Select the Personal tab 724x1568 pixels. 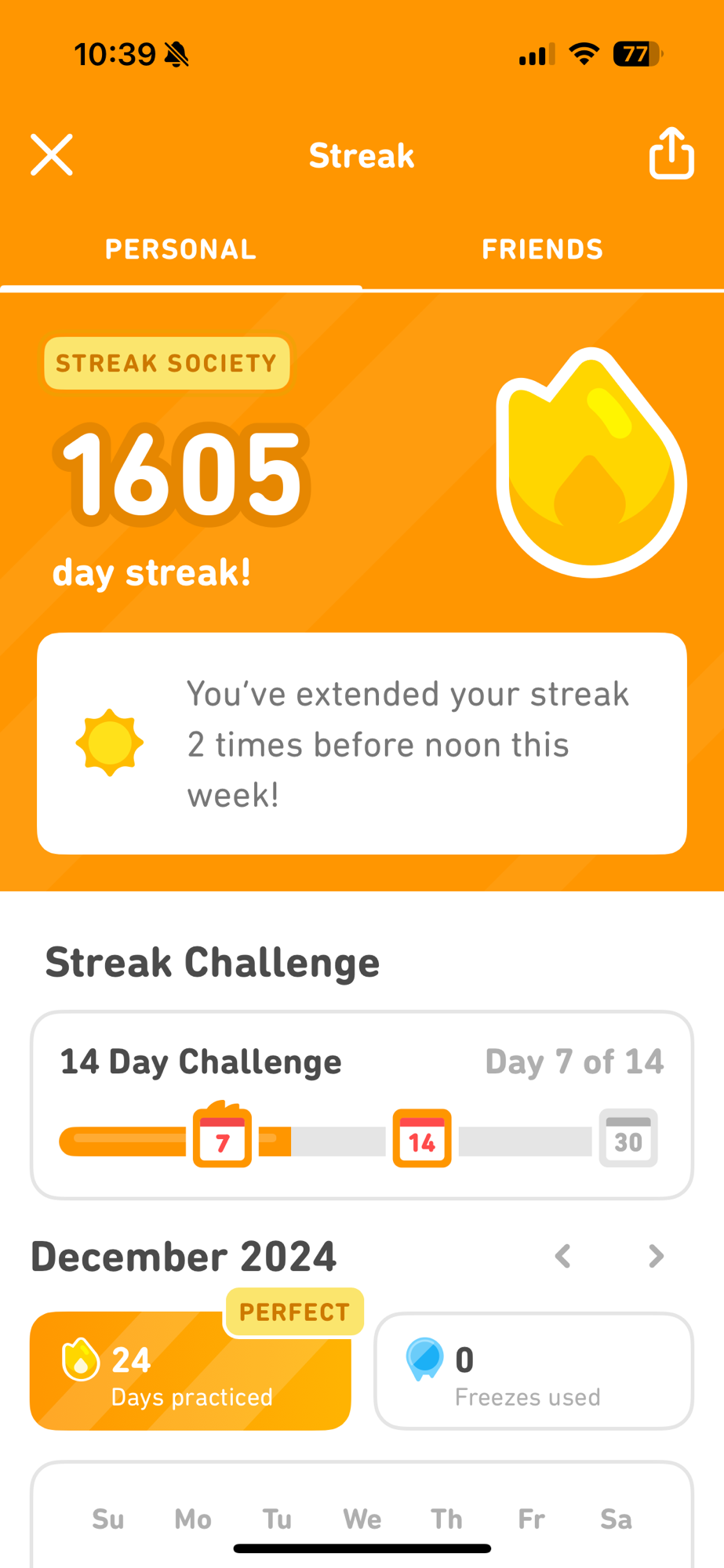(x=180, y=249)
